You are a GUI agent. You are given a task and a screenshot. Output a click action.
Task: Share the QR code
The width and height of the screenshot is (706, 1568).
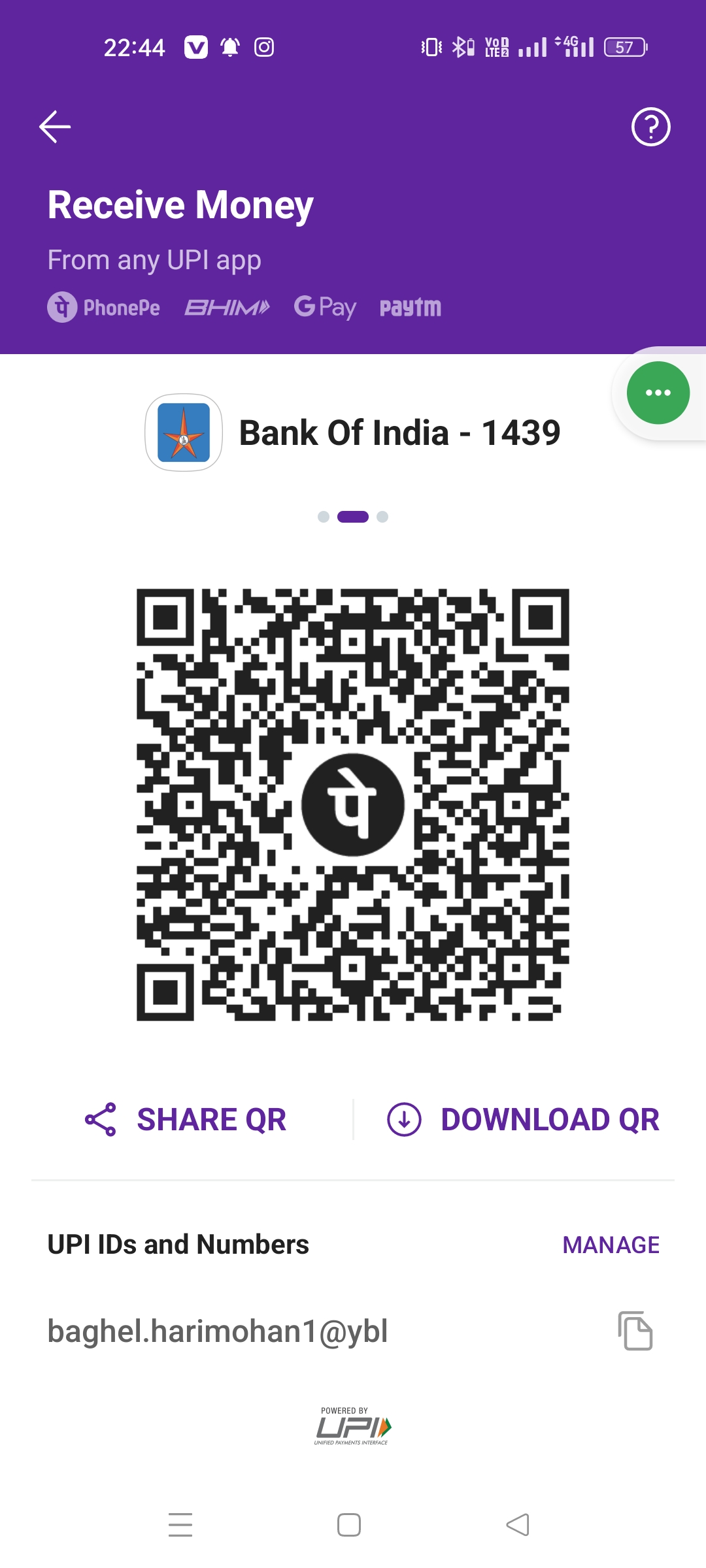(186, 1119)
